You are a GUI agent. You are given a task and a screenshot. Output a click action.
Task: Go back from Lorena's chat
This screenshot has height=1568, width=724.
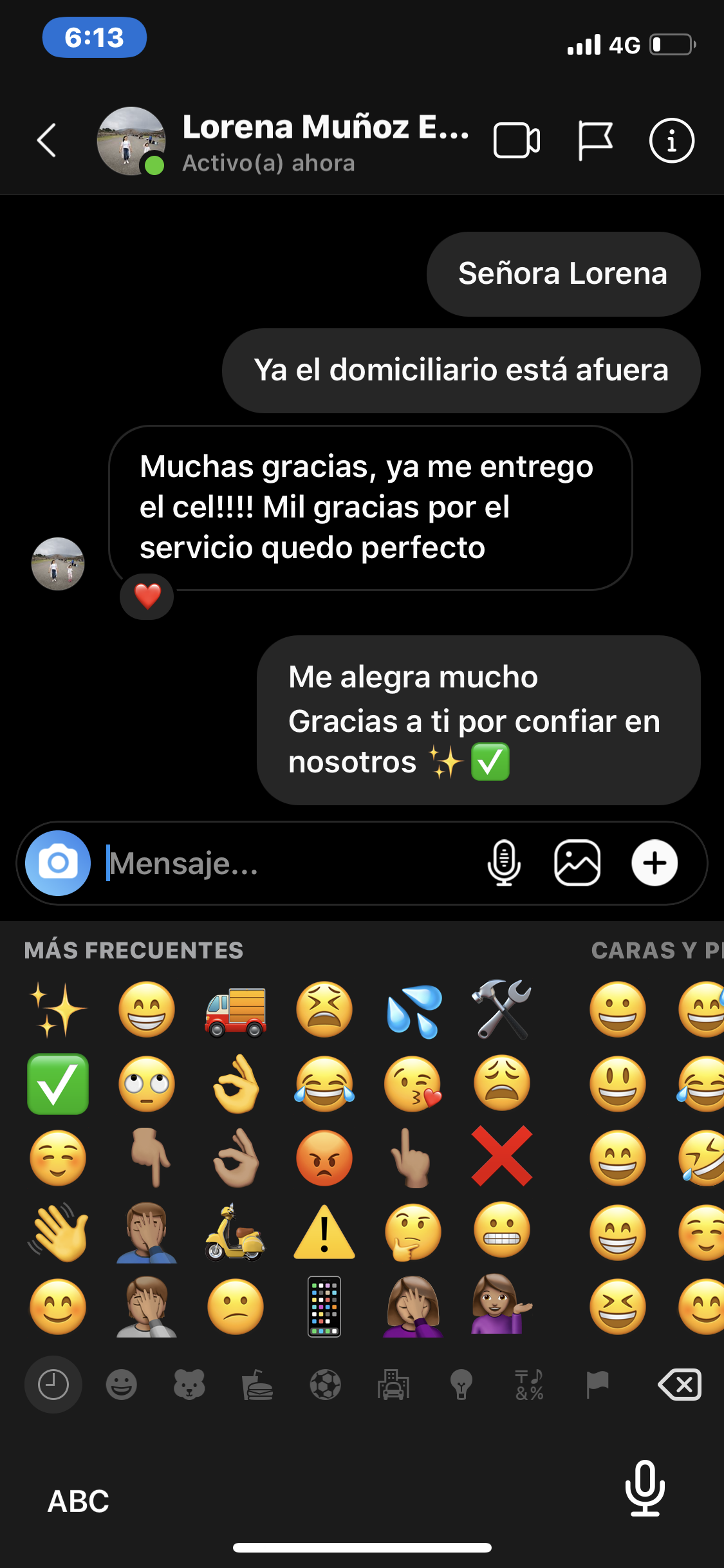(x=47, y=140)
